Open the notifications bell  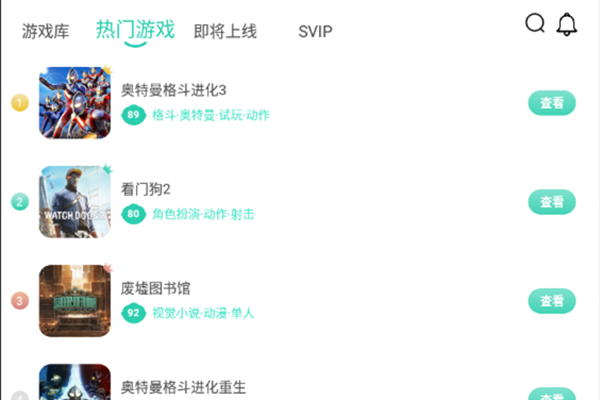(x=567, y=24)
